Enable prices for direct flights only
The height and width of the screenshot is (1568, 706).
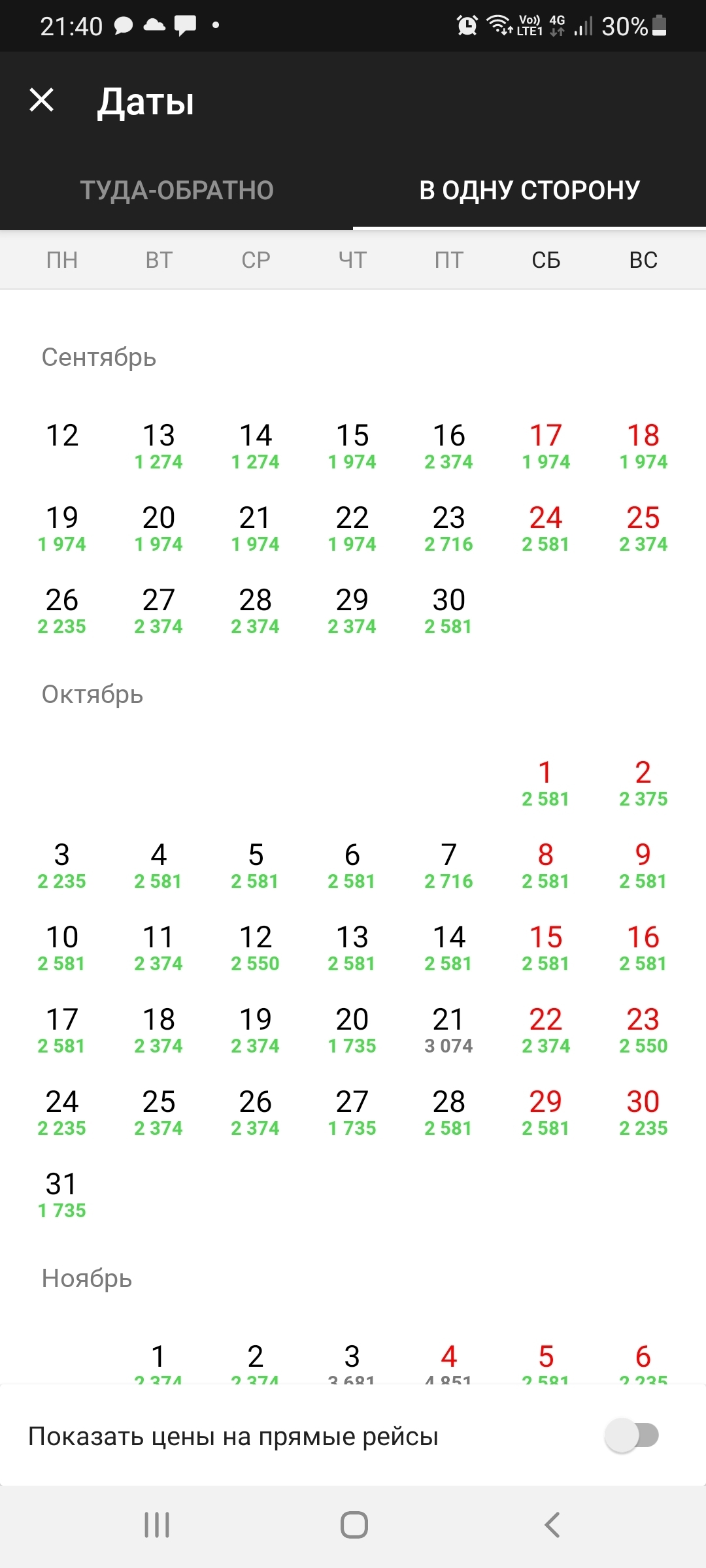(x=631, y=1436)
